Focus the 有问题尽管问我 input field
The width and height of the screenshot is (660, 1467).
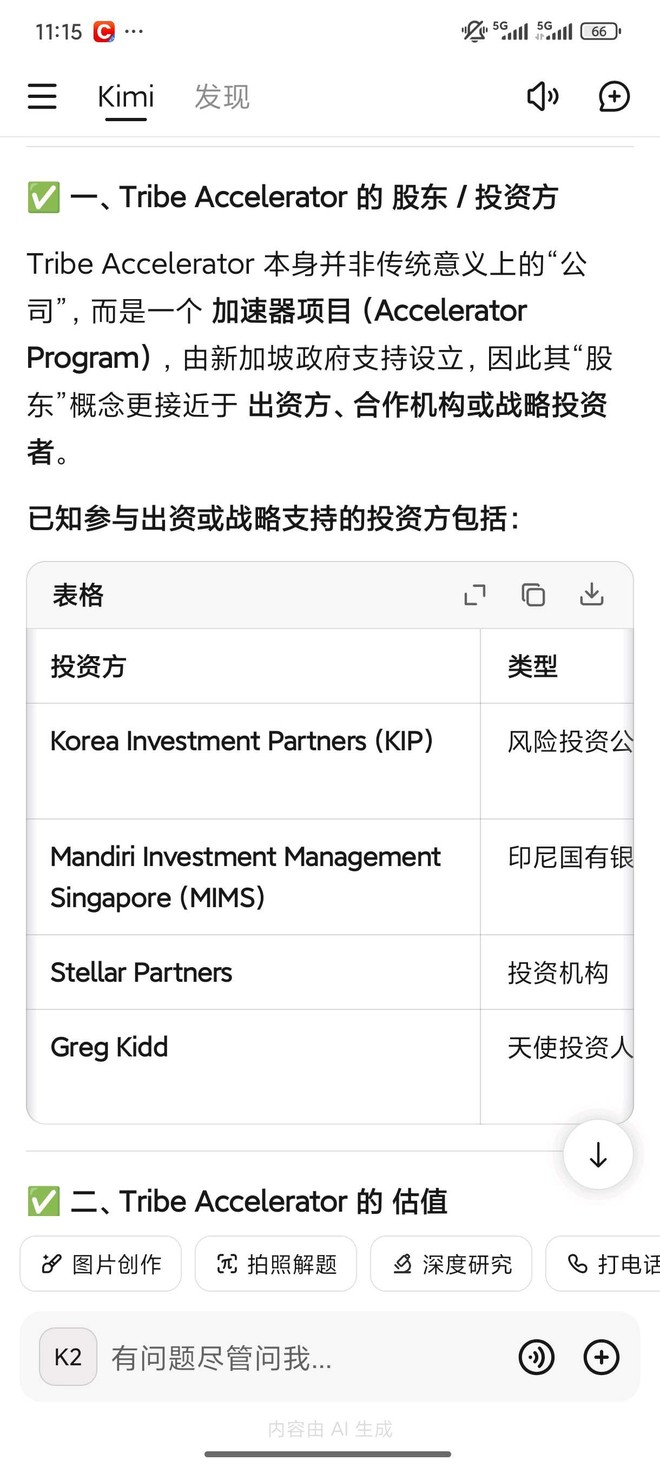pyautogui.click(x=300, y=1357)
